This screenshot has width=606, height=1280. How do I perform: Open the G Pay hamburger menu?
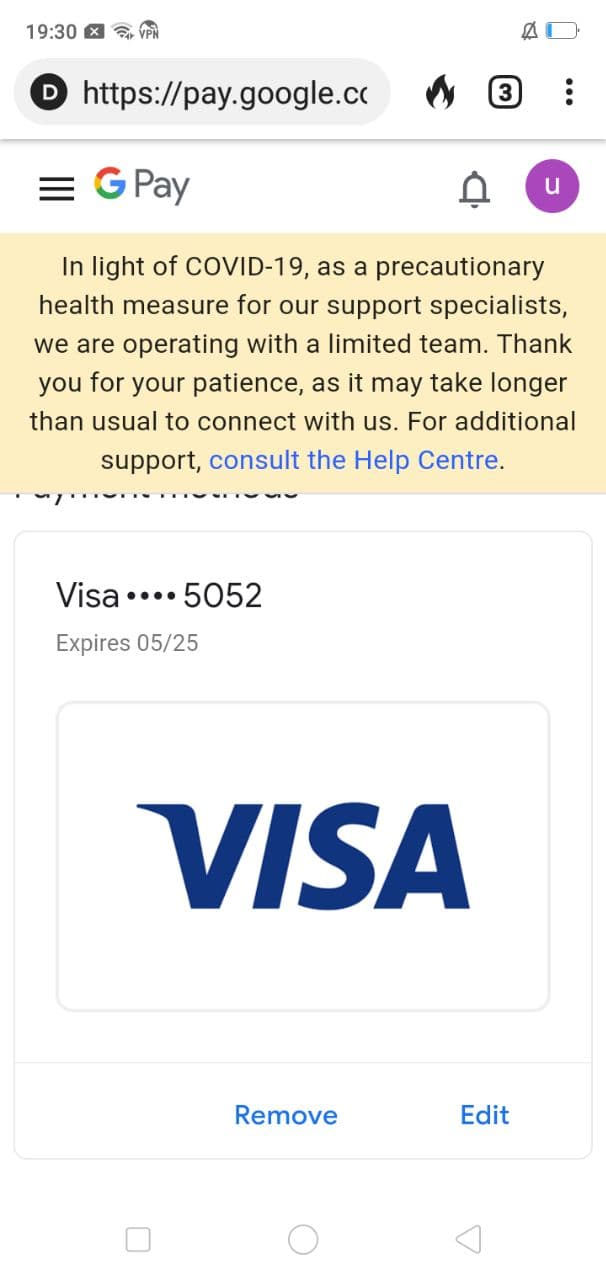coord(57,188)
